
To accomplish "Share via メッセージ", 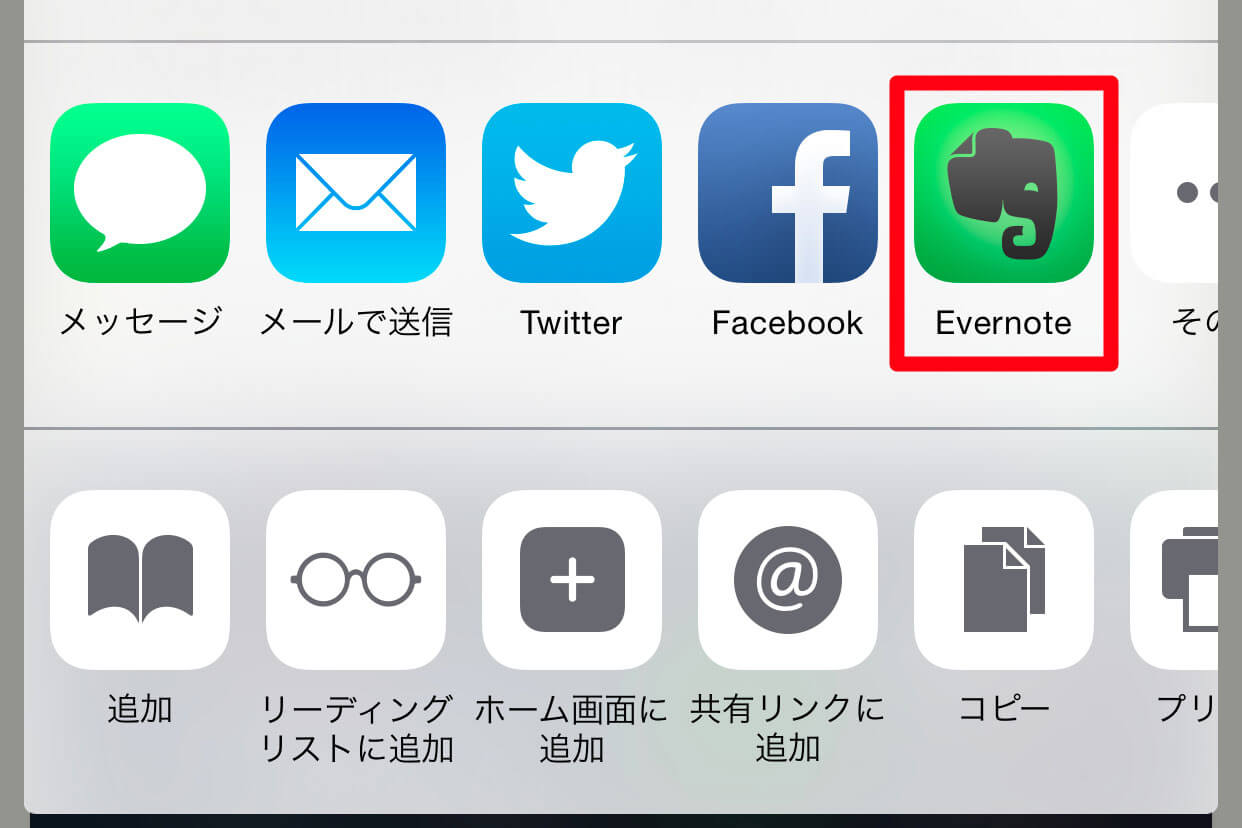I will point(140,194).
